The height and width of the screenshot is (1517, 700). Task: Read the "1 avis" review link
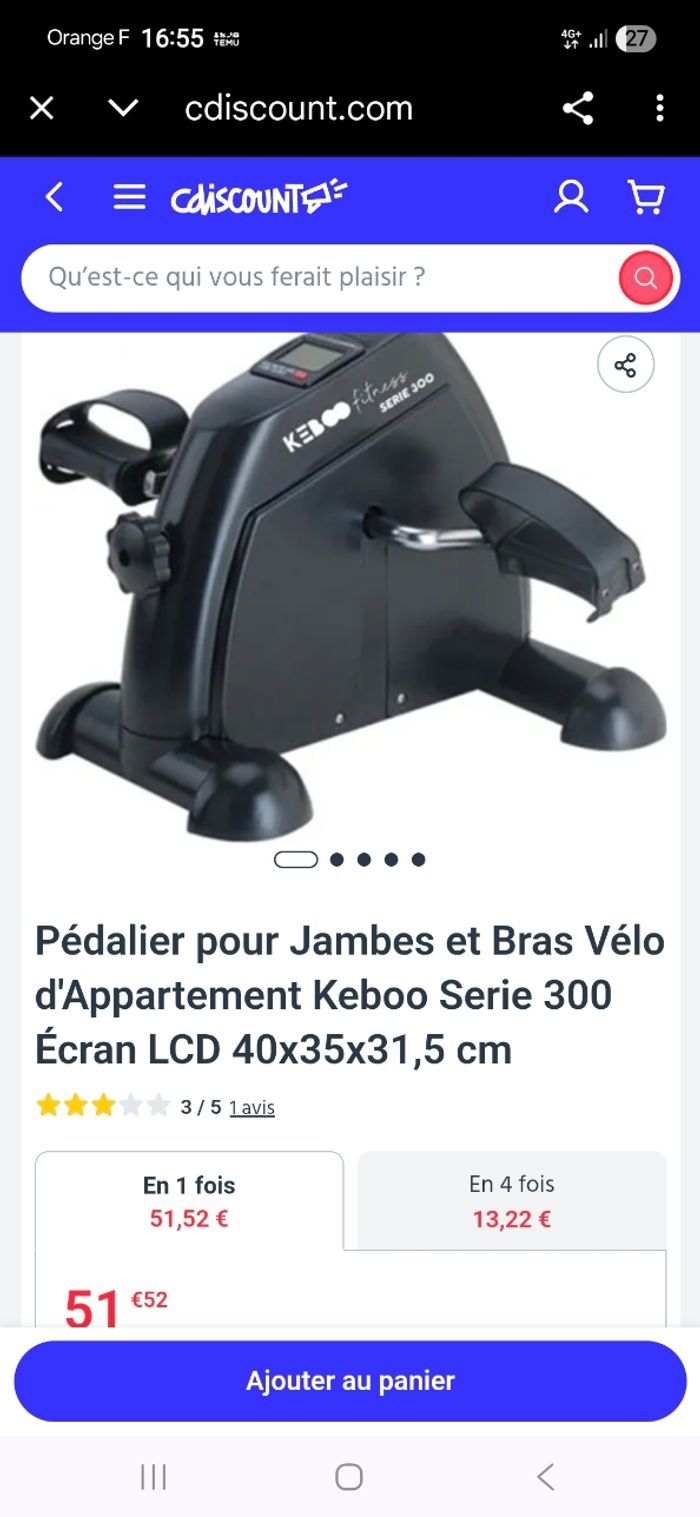(251, 1107)
